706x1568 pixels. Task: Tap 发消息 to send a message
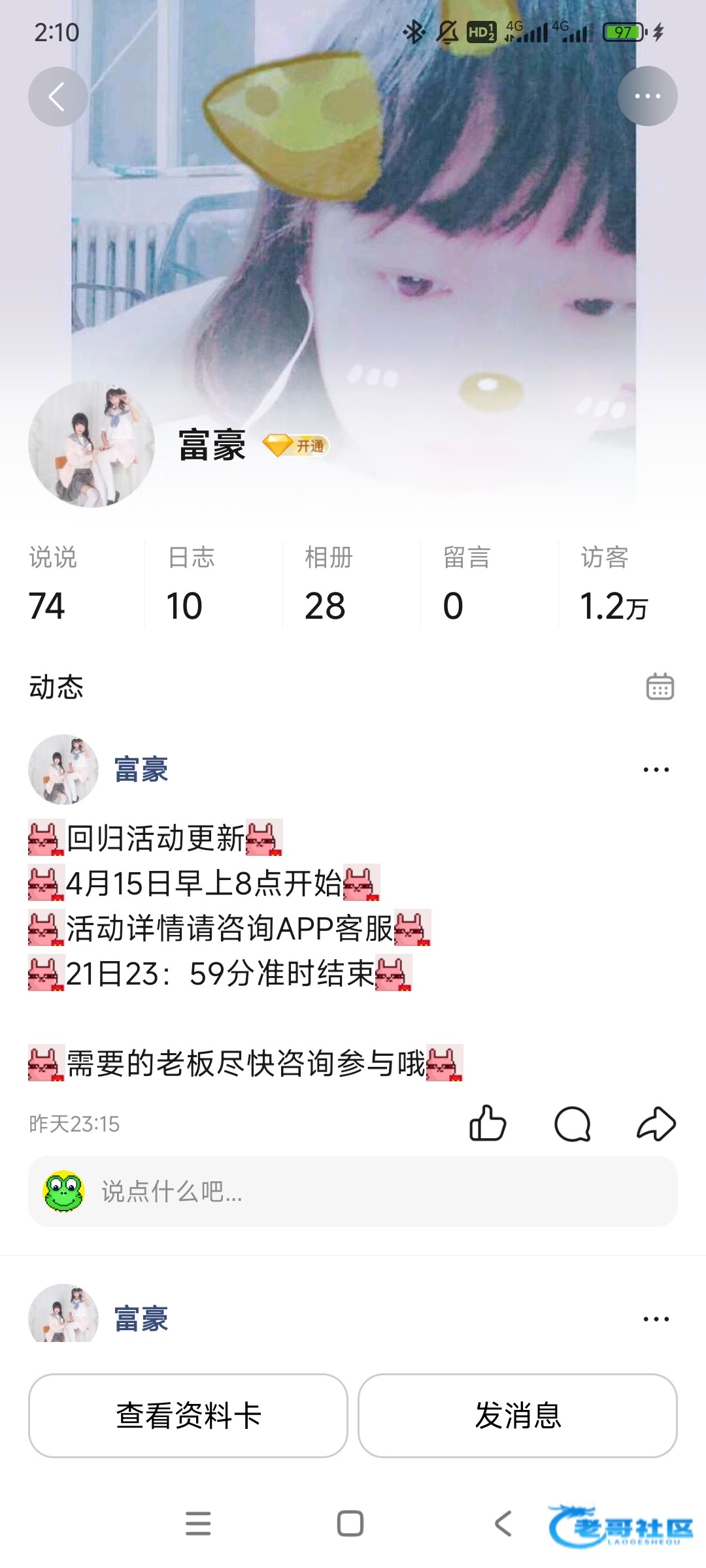(518, 1416)
